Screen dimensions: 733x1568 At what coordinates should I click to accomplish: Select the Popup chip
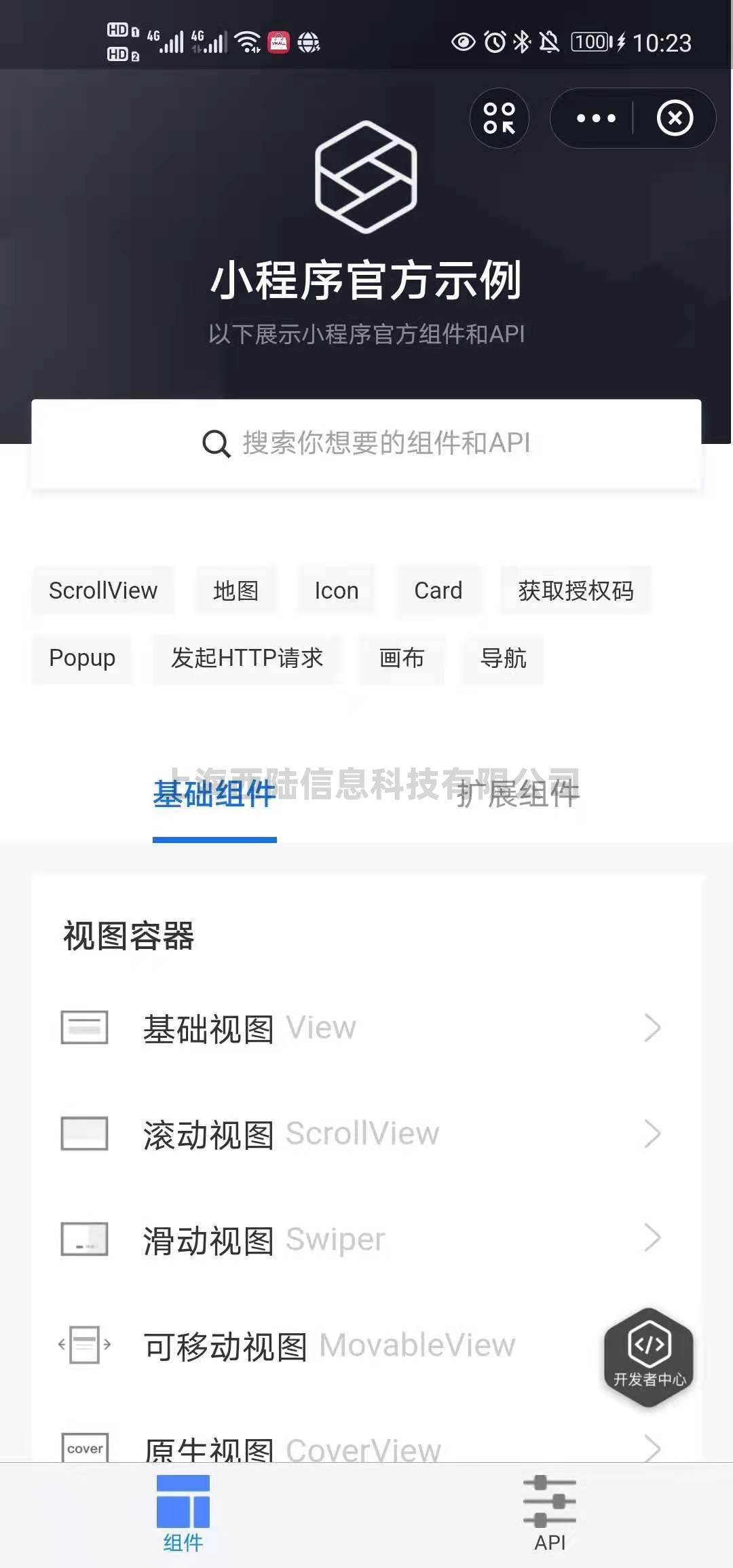pos(82,658)
